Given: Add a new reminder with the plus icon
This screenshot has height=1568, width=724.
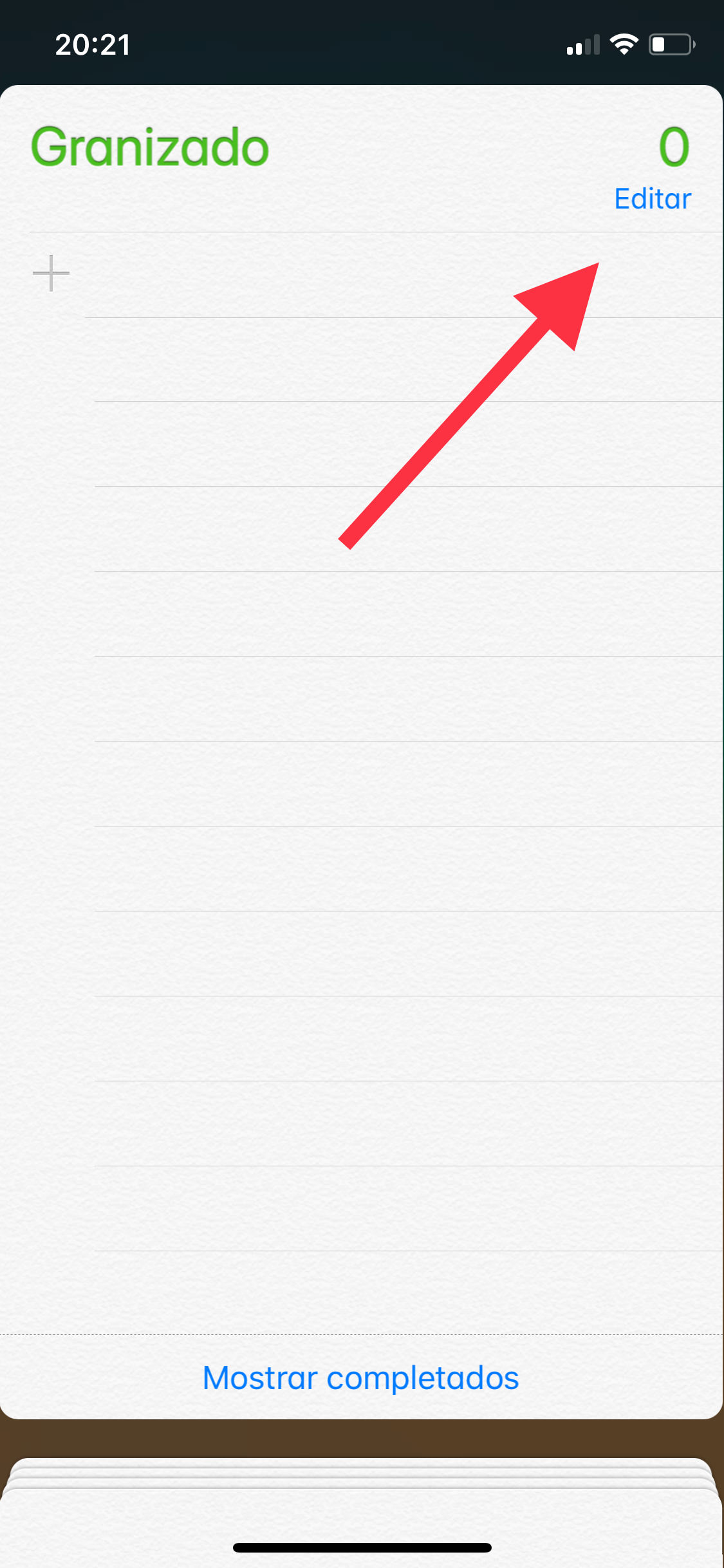Looking at the screenshot, I should pos(51,273).
